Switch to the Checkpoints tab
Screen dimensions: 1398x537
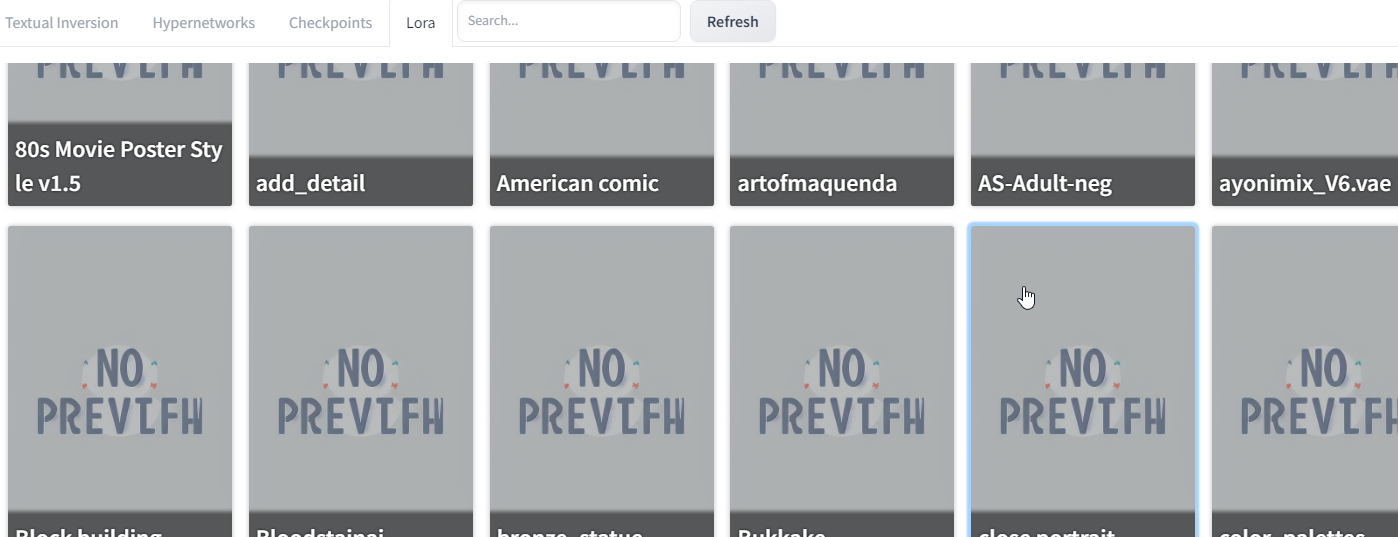pos(330,23)
